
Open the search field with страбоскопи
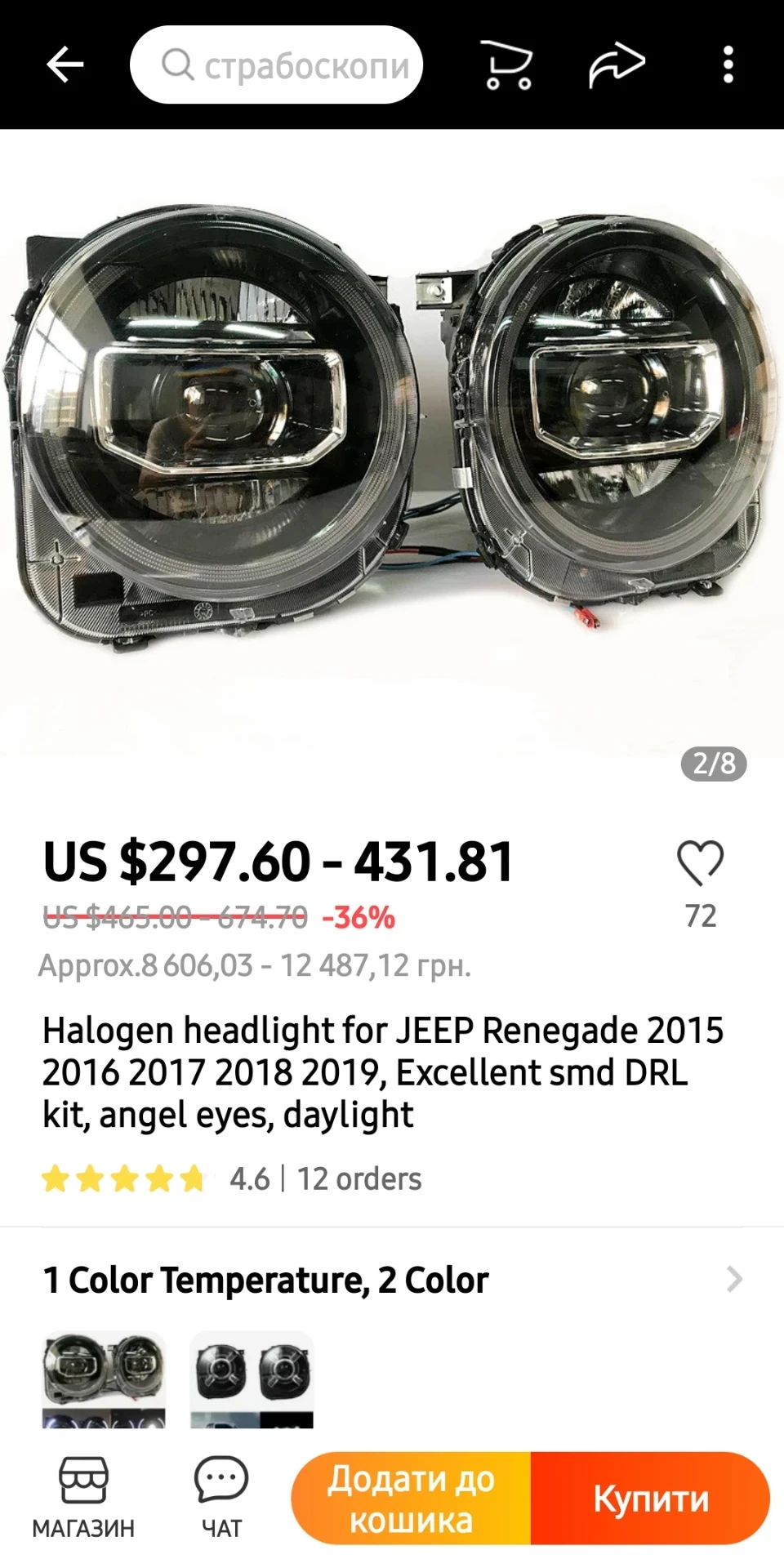(276, 65)
